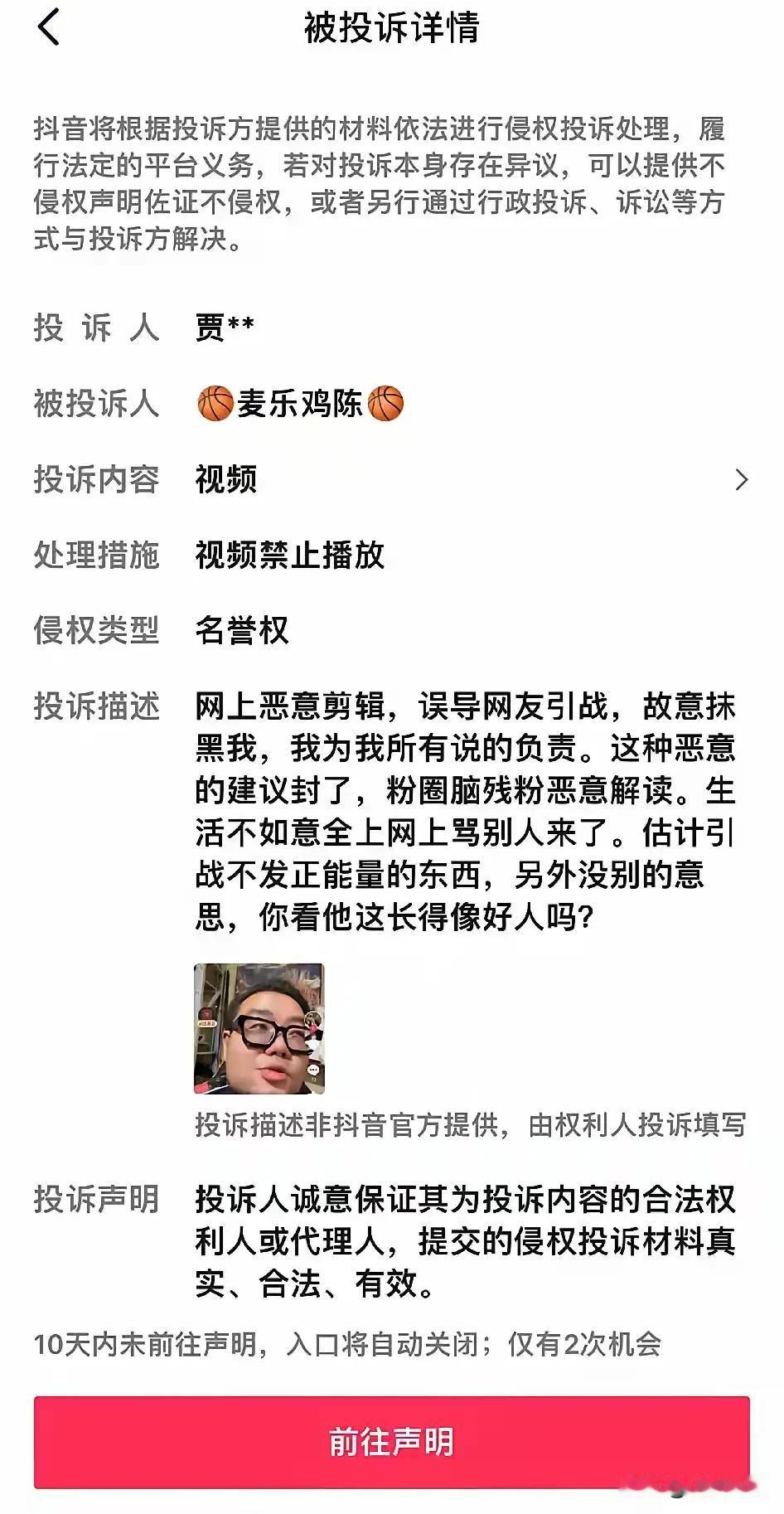Tap the 处理措施 label
This screenshot has width=784, height=1514.
(x=97, y=557)
